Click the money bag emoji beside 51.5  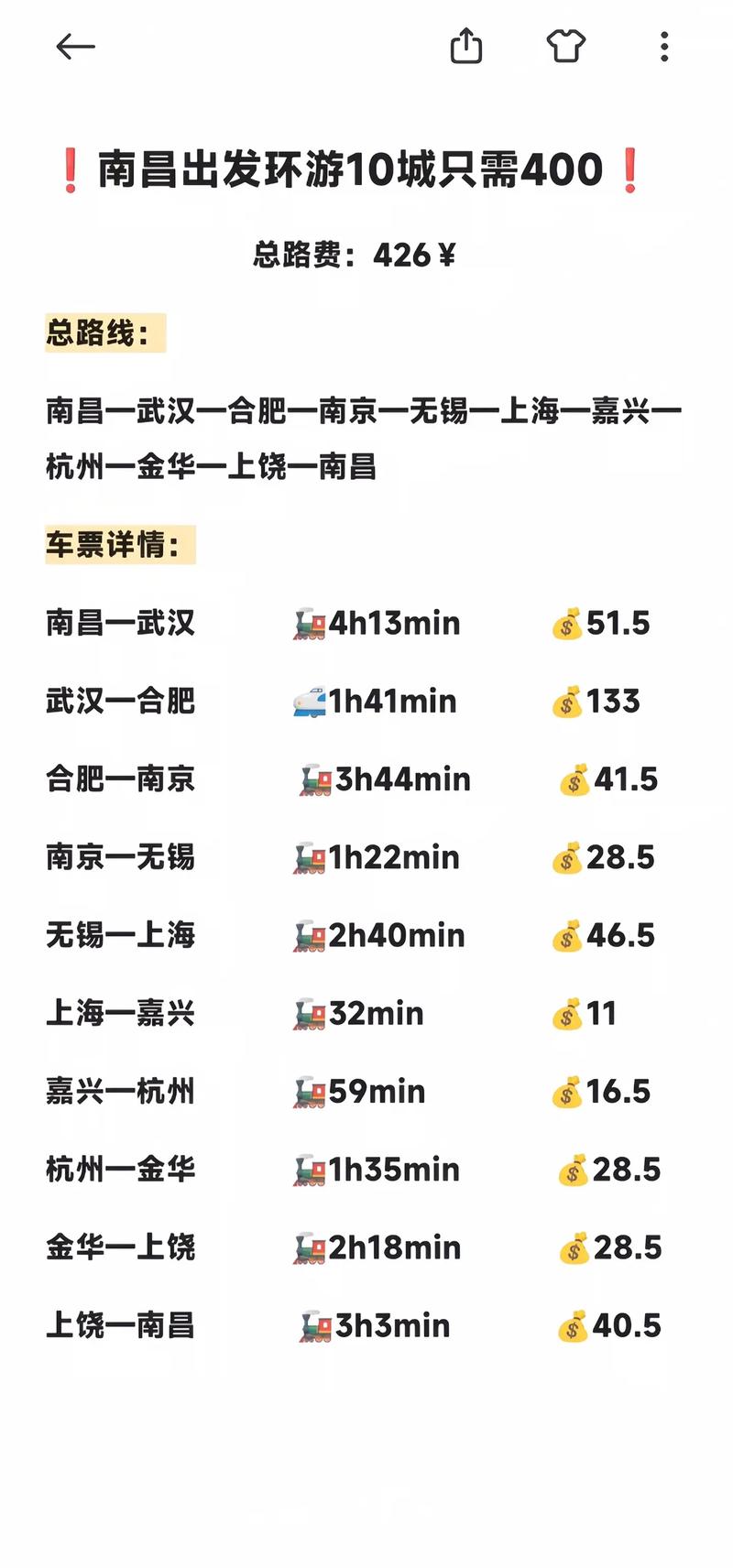pos(570,623)
